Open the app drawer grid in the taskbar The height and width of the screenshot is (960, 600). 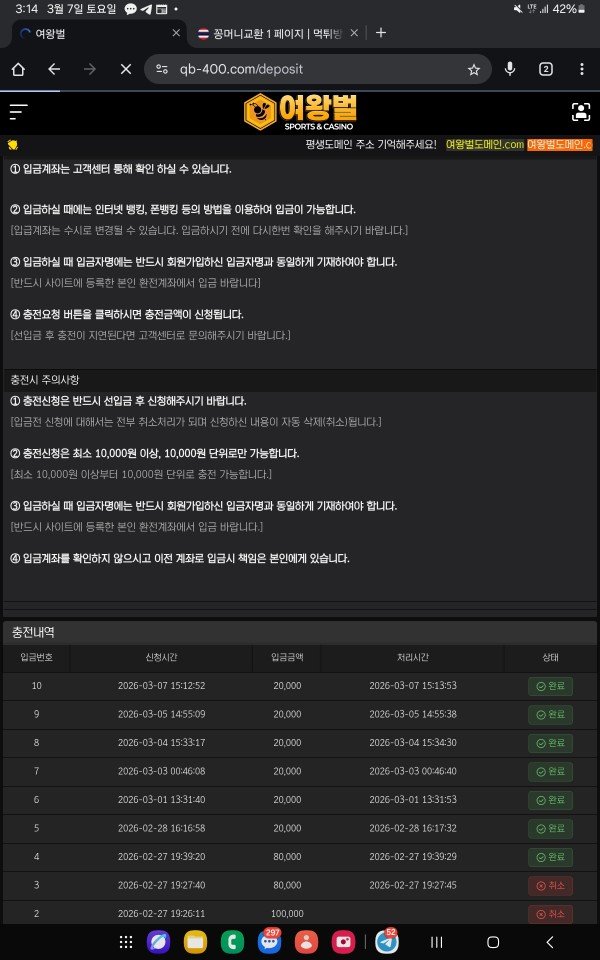tap(126, 942)
